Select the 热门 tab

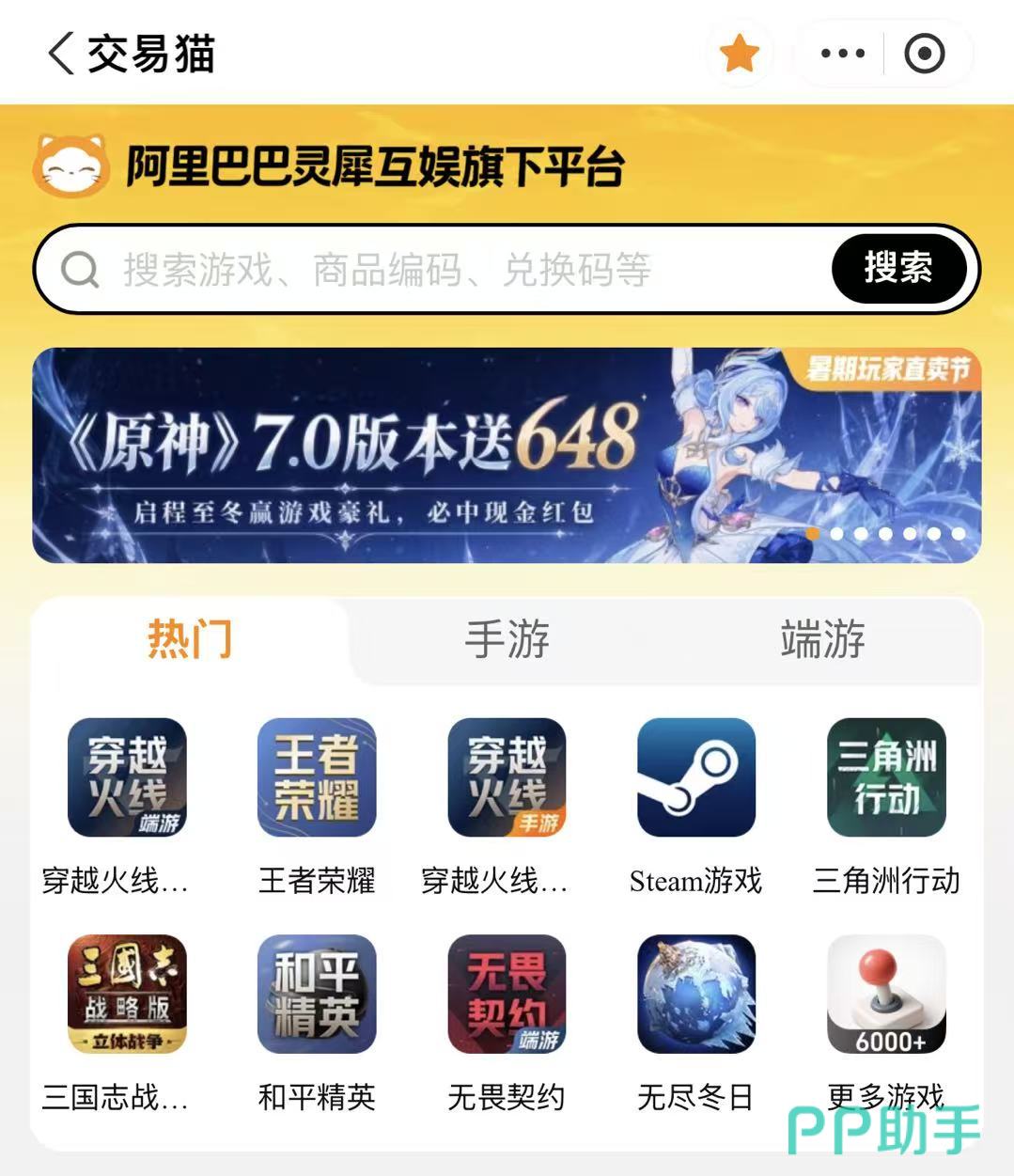point(189,639)
